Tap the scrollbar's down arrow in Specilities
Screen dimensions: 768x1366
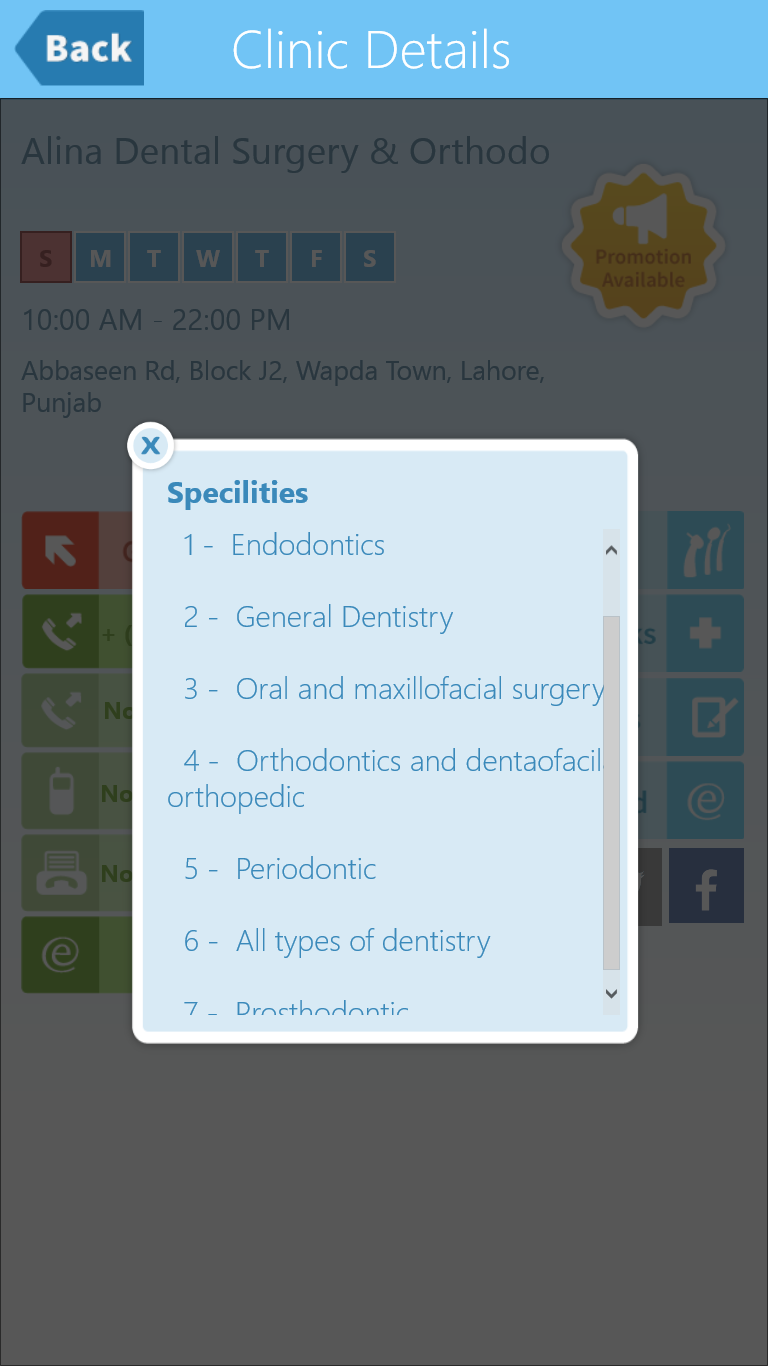612,994
